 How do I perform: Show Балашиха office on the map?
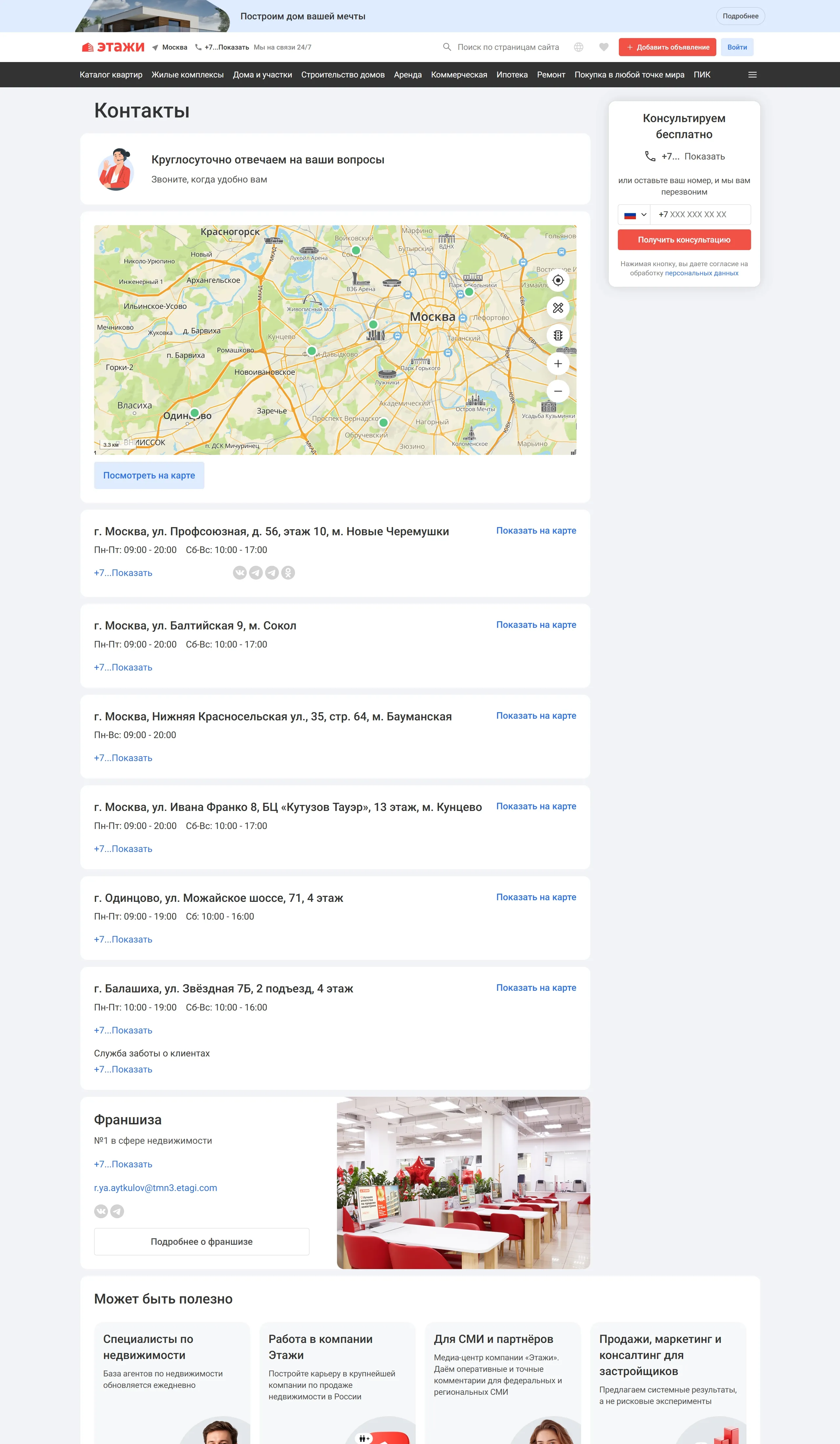536,987
